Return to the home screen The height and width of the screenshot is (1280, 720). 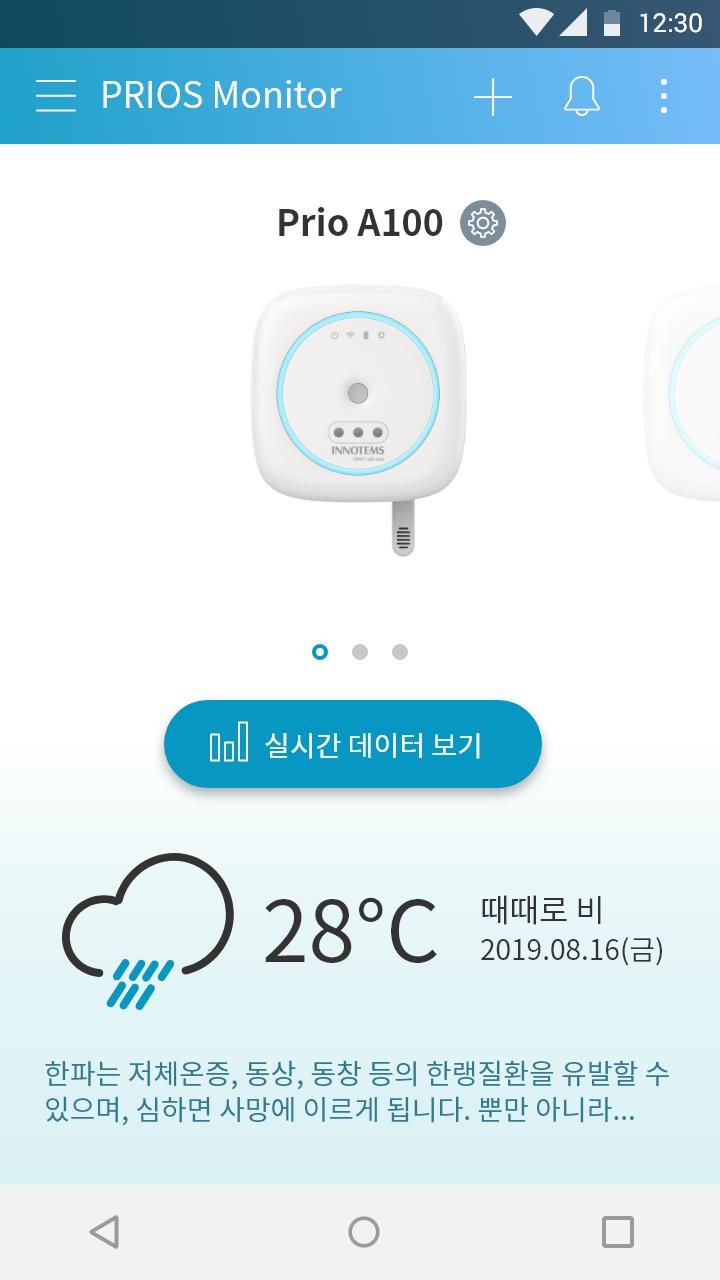coord(363,1231)
